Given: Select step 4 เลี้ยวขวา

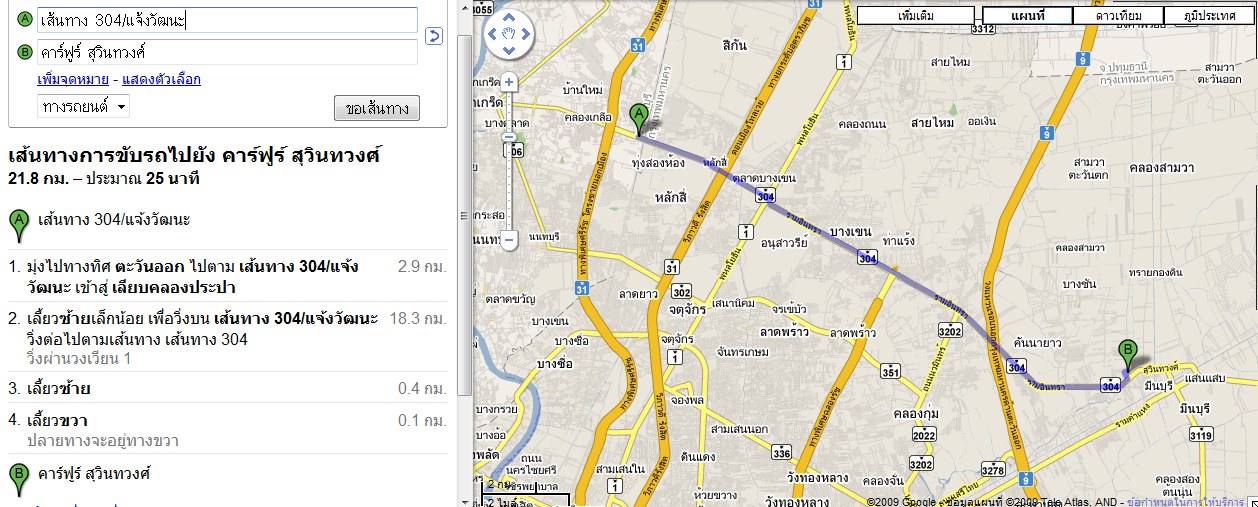Looking at the screenshot, I should pyautogui.click(x=64, y=420).
